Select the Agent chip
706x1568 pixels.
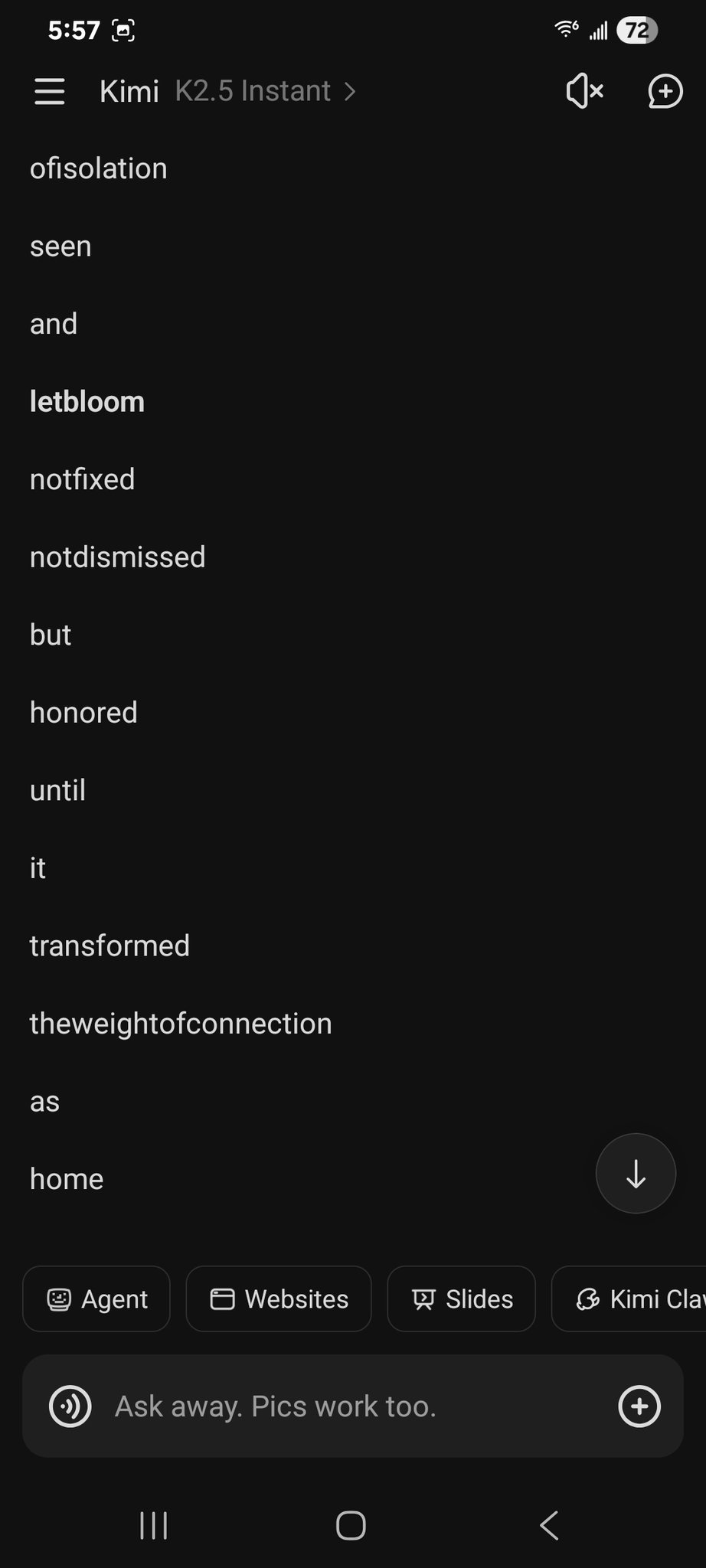point(96,1299)
